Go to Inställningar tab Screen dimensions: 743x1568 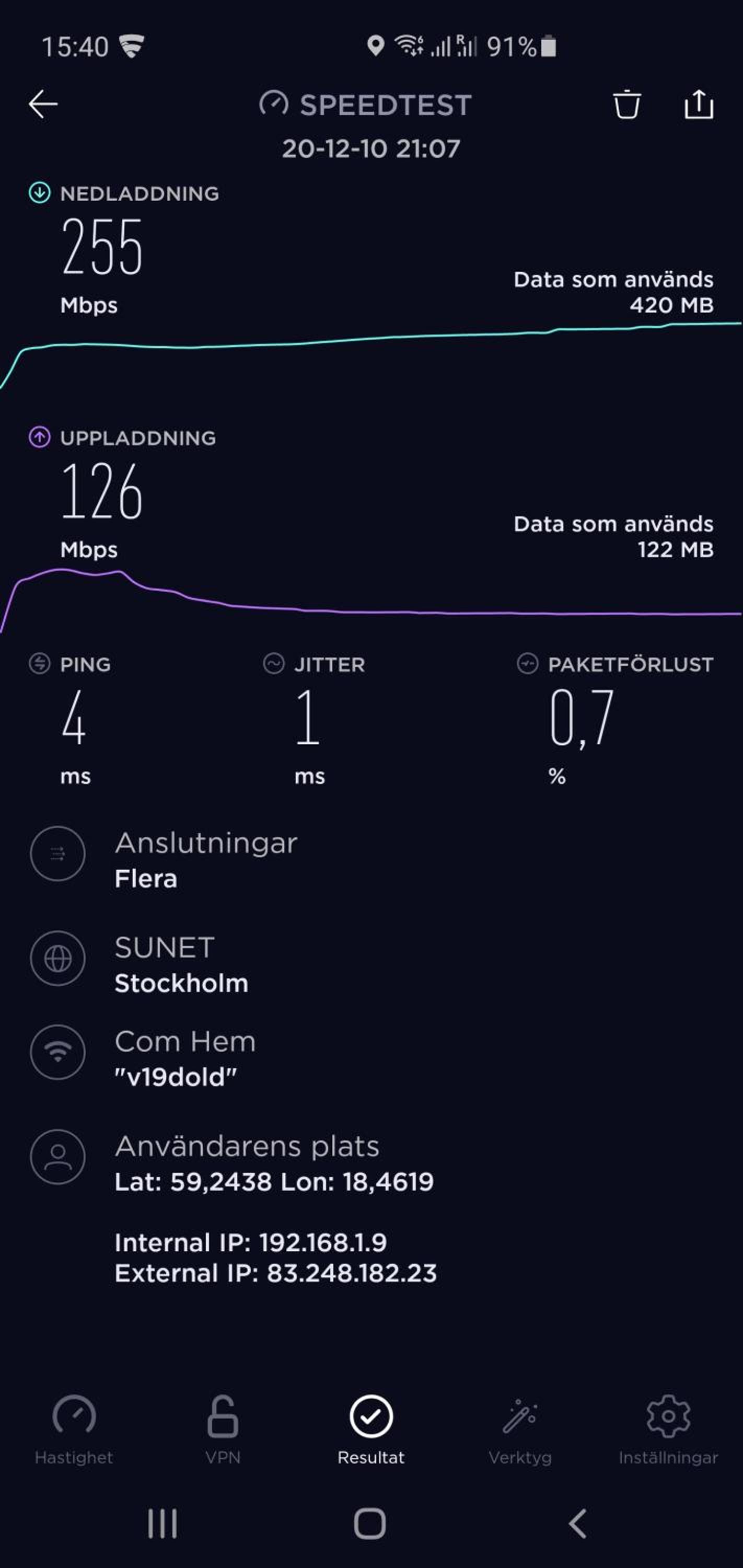(x=668, y=1431)
